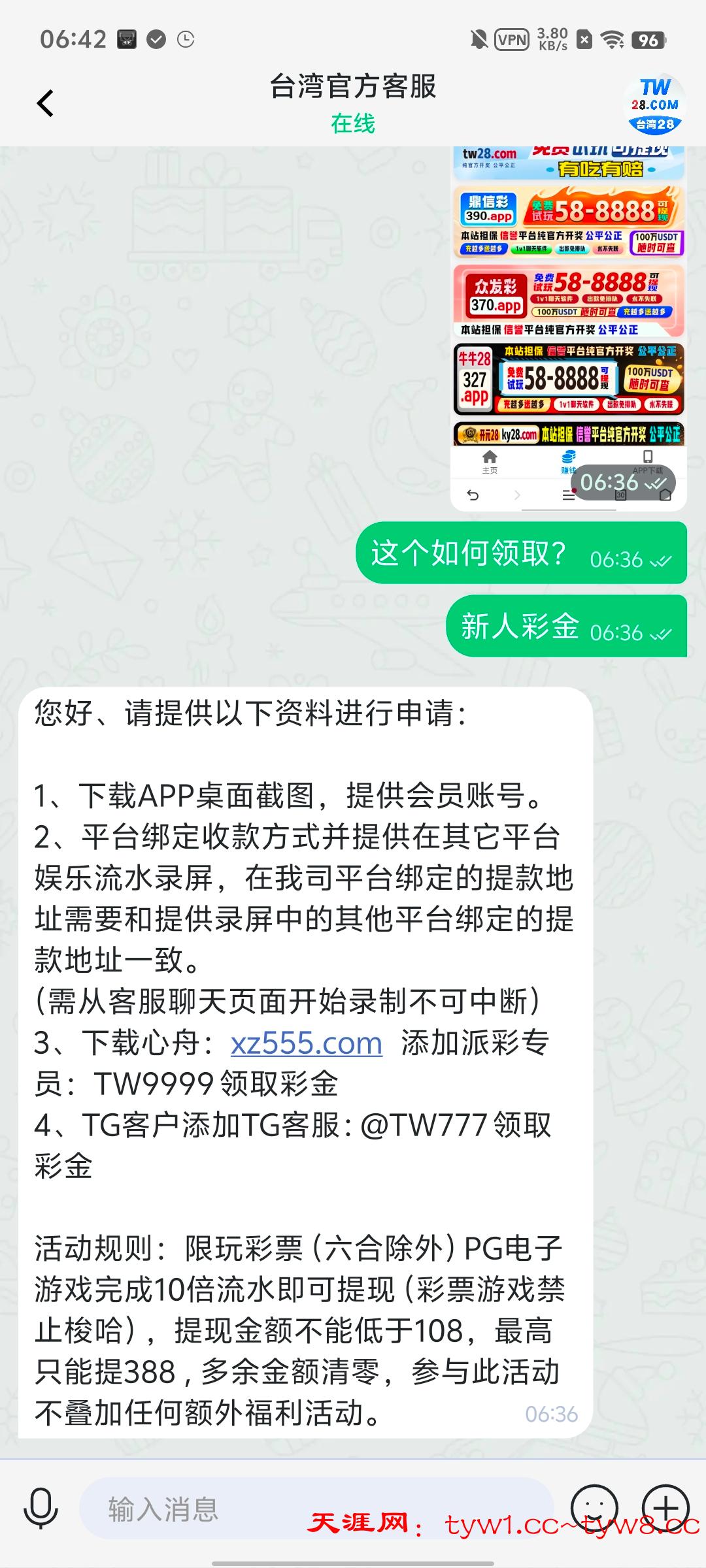Open the TW28.com profile avatar
Viewport: 706px width, 1568px height.
(654, 105)
